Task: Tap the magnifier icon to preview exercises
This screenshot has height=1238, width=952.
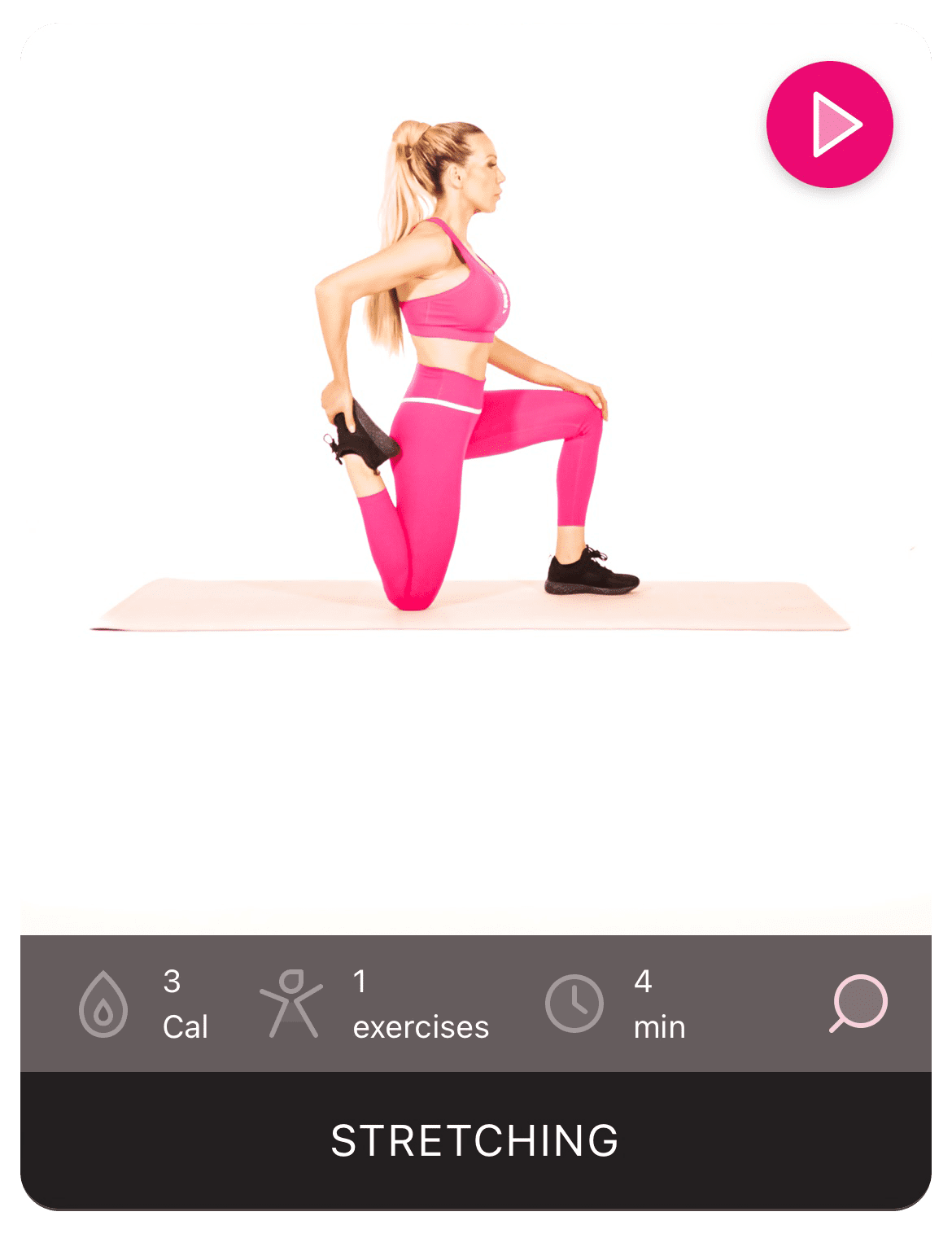Action: point(859,1003)
